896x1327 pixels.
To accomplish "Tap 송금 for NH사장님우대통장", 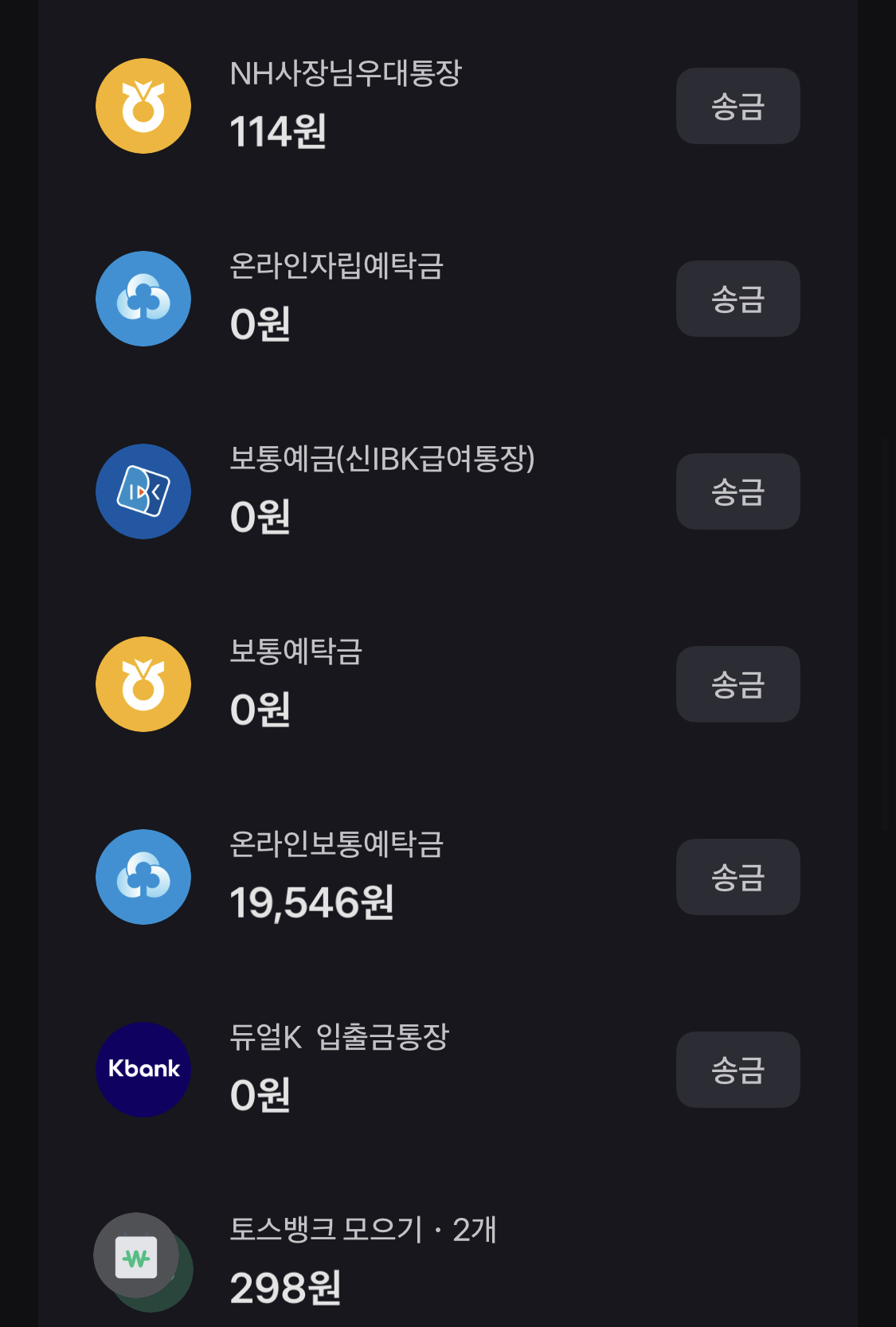I will click(x=738, y=106).
